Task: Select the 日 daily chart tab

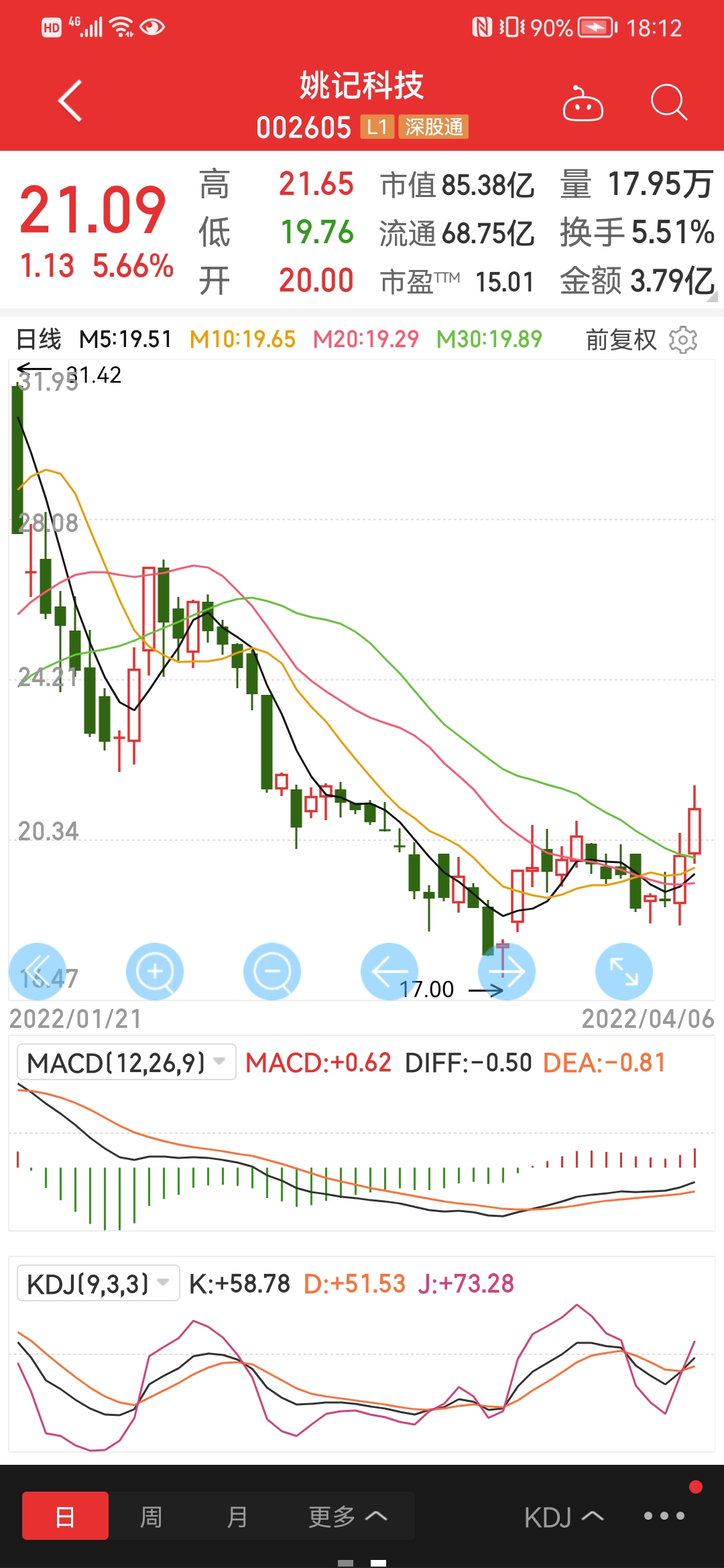Action: (65, 1516)
